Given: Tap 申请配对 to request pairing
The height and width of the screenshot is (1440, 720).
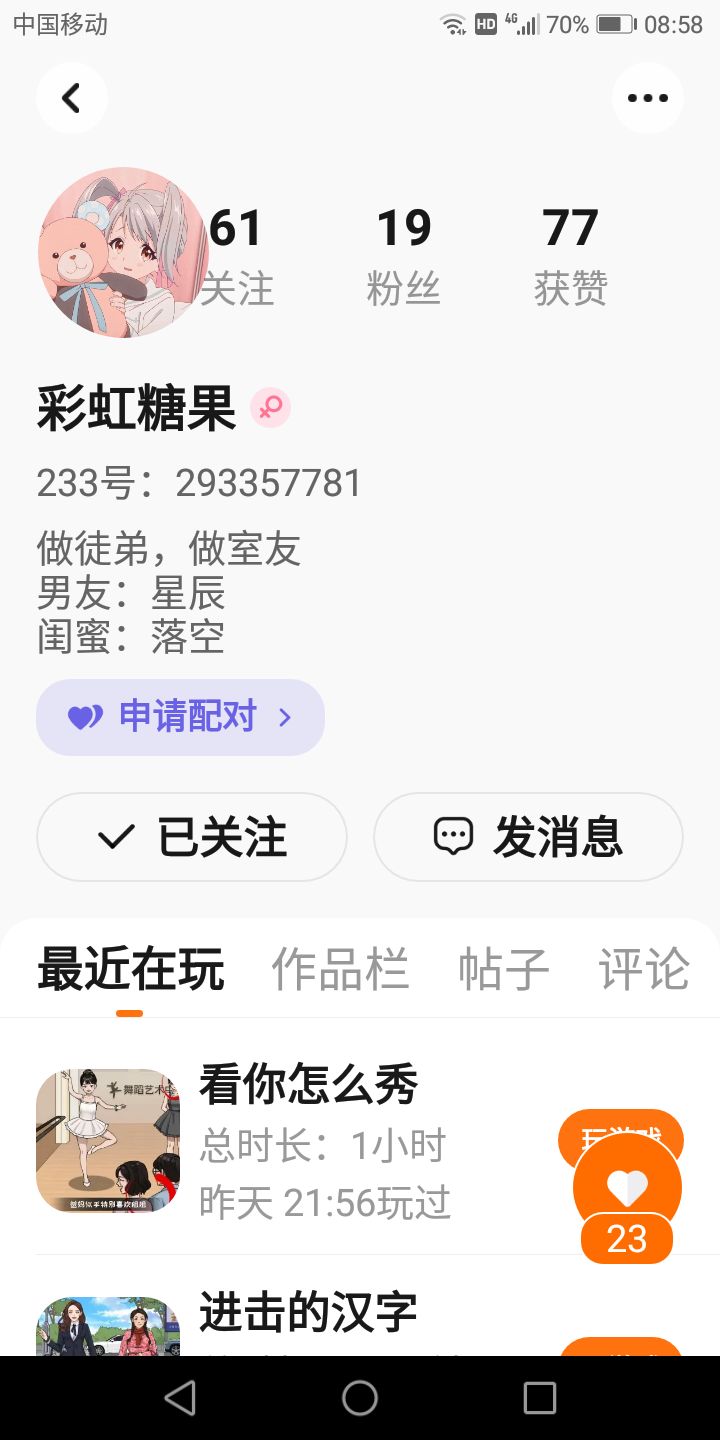Looking at the screenshot, I should [x=180, y=717].
